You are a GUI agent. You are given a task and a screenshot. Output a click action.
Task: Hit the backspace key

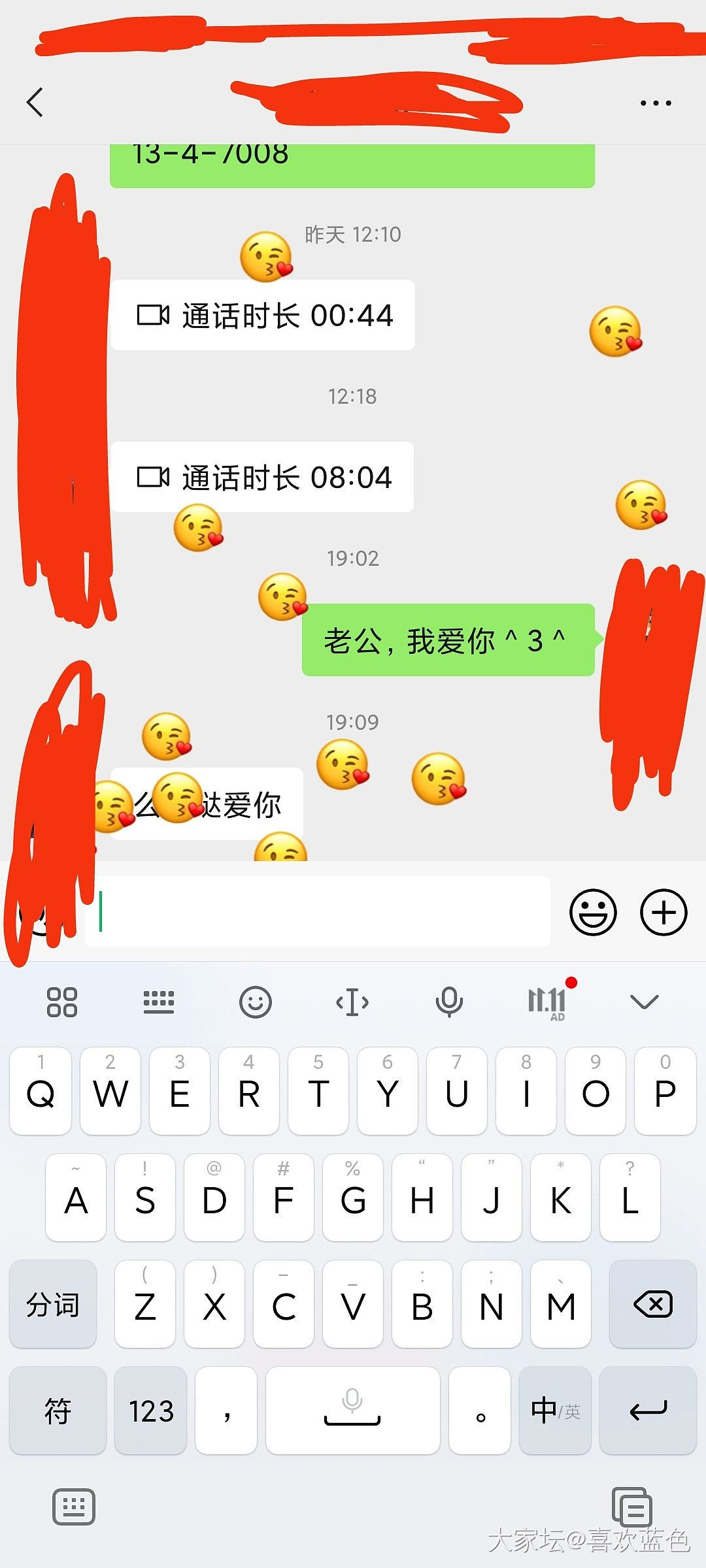point(653,1304)
